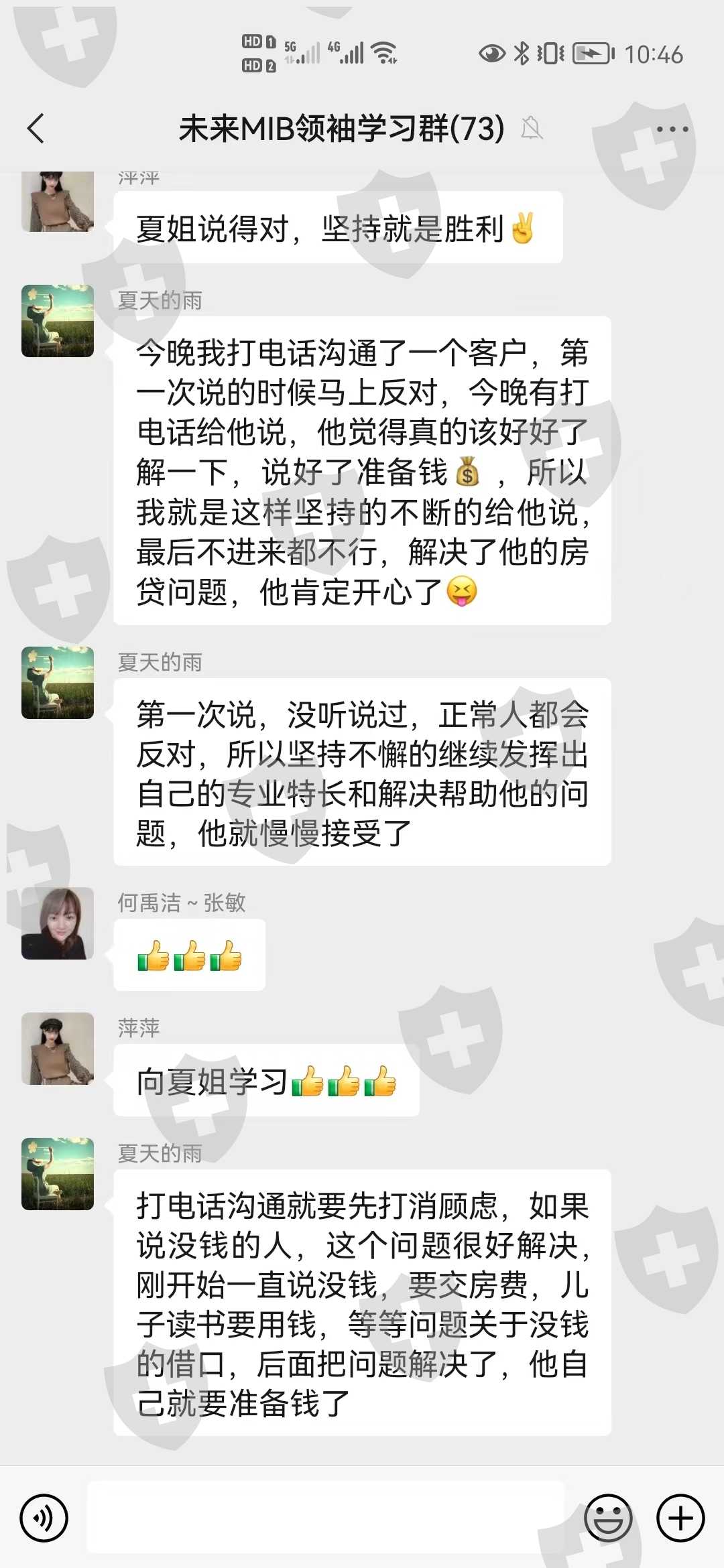724x1568 pixels.
Task: Open the plus attachments menu
Action: [680, 1518]
